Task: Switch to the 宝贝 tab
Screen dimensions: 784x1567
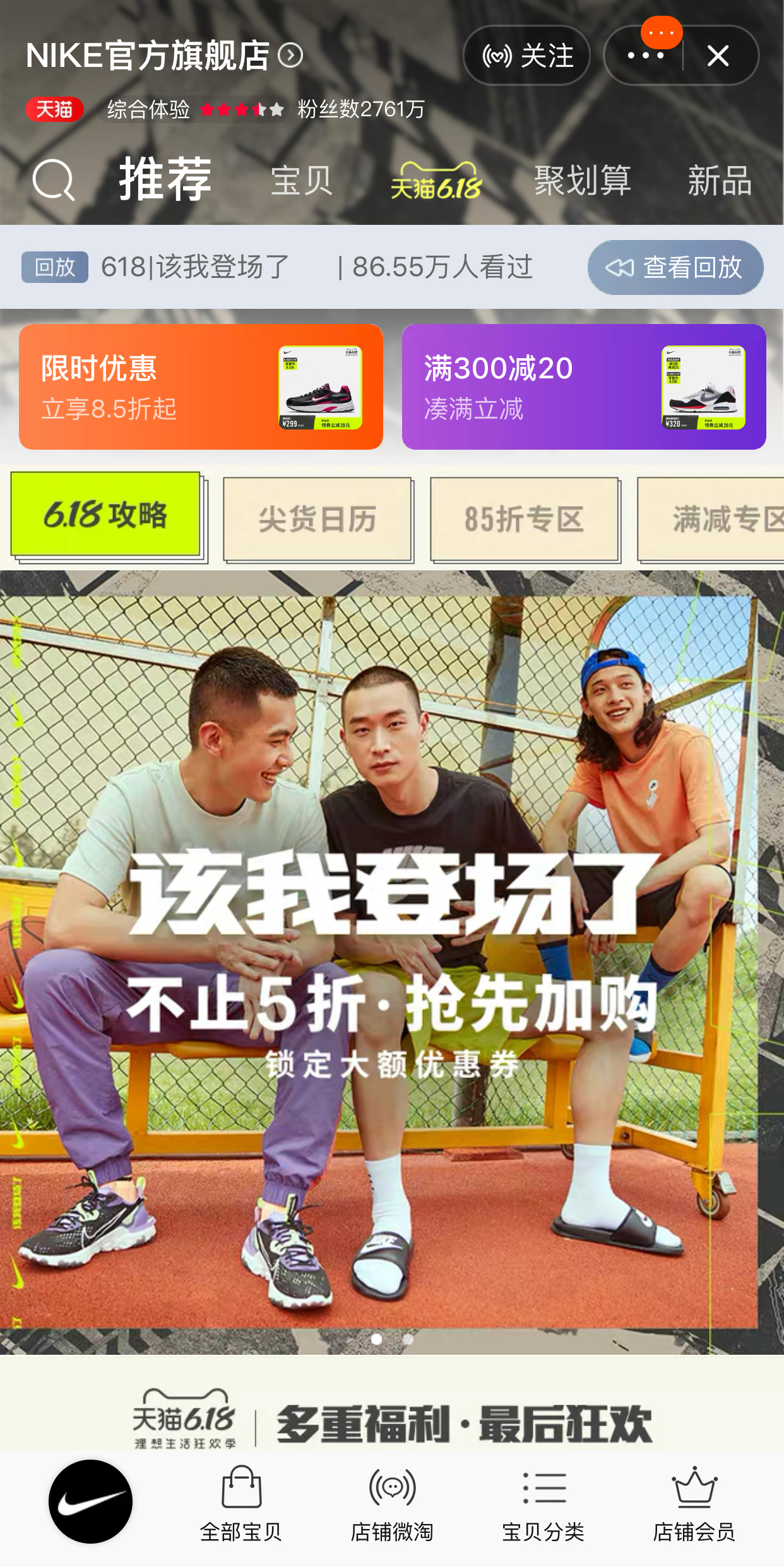Action: [302, 181]
